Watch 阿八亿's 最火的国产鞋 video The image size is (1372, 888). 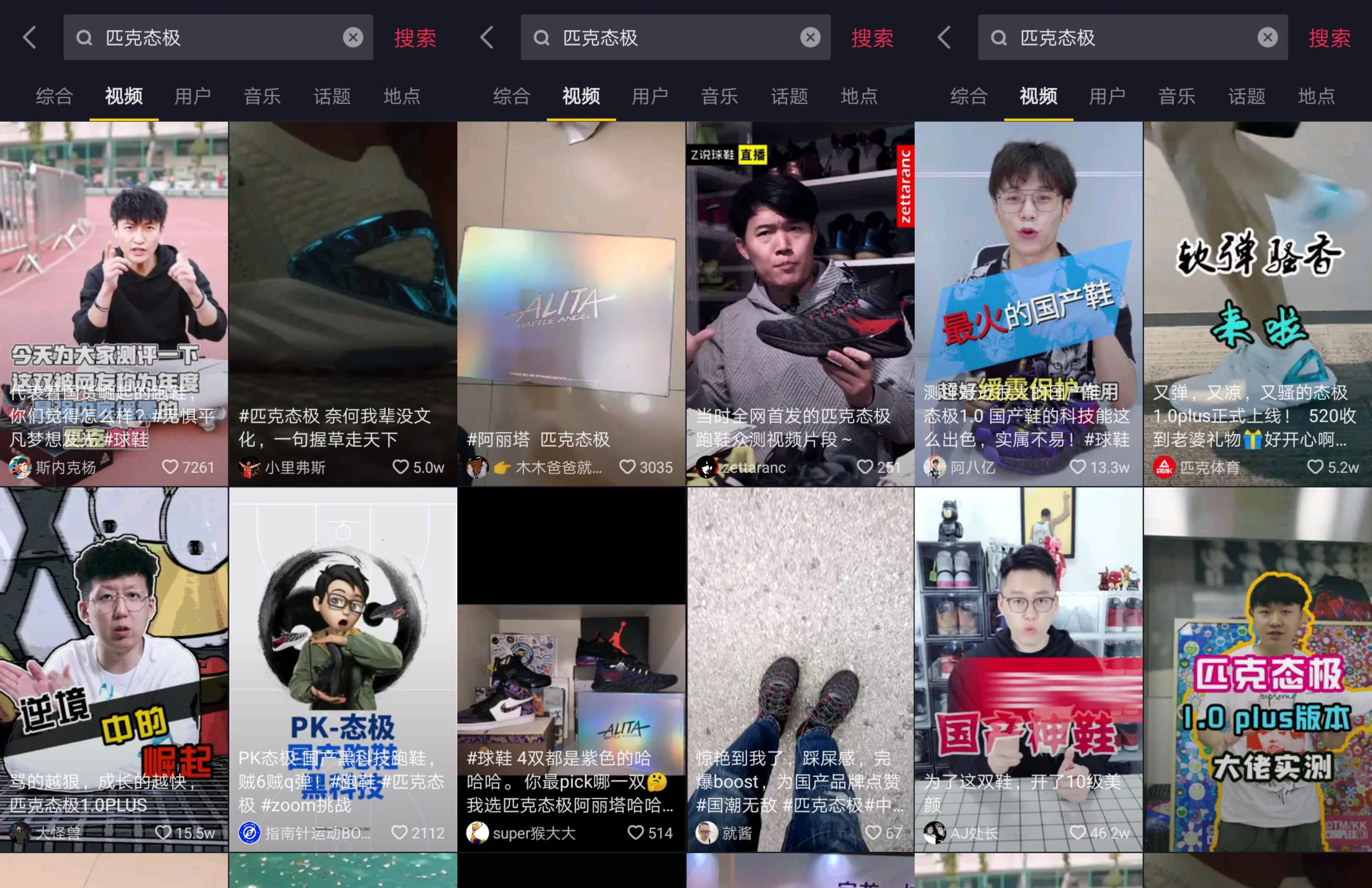tap(1029, 303)
